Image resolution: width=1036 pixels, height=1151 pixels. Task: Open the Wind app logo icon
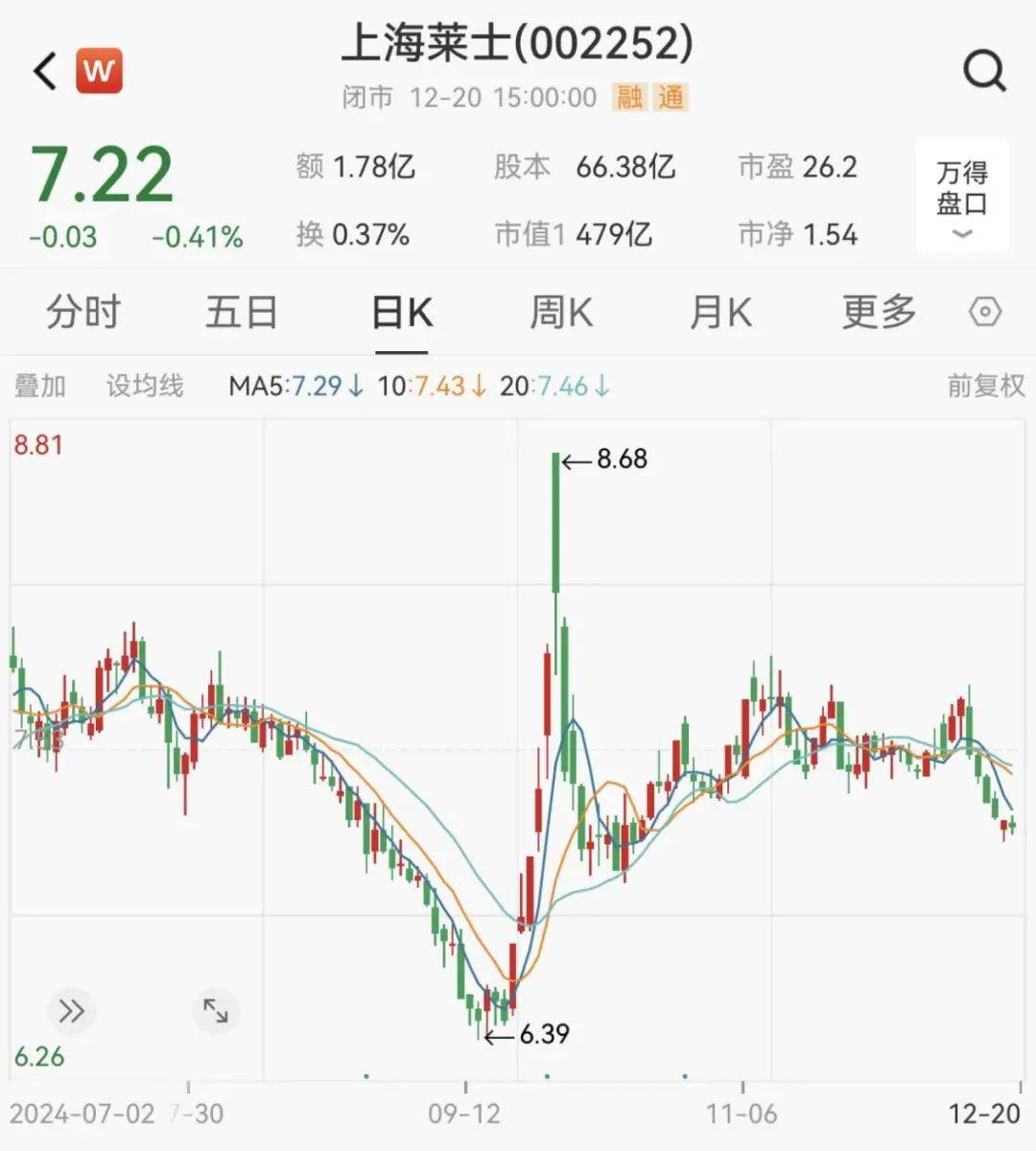tap(100, 69)
